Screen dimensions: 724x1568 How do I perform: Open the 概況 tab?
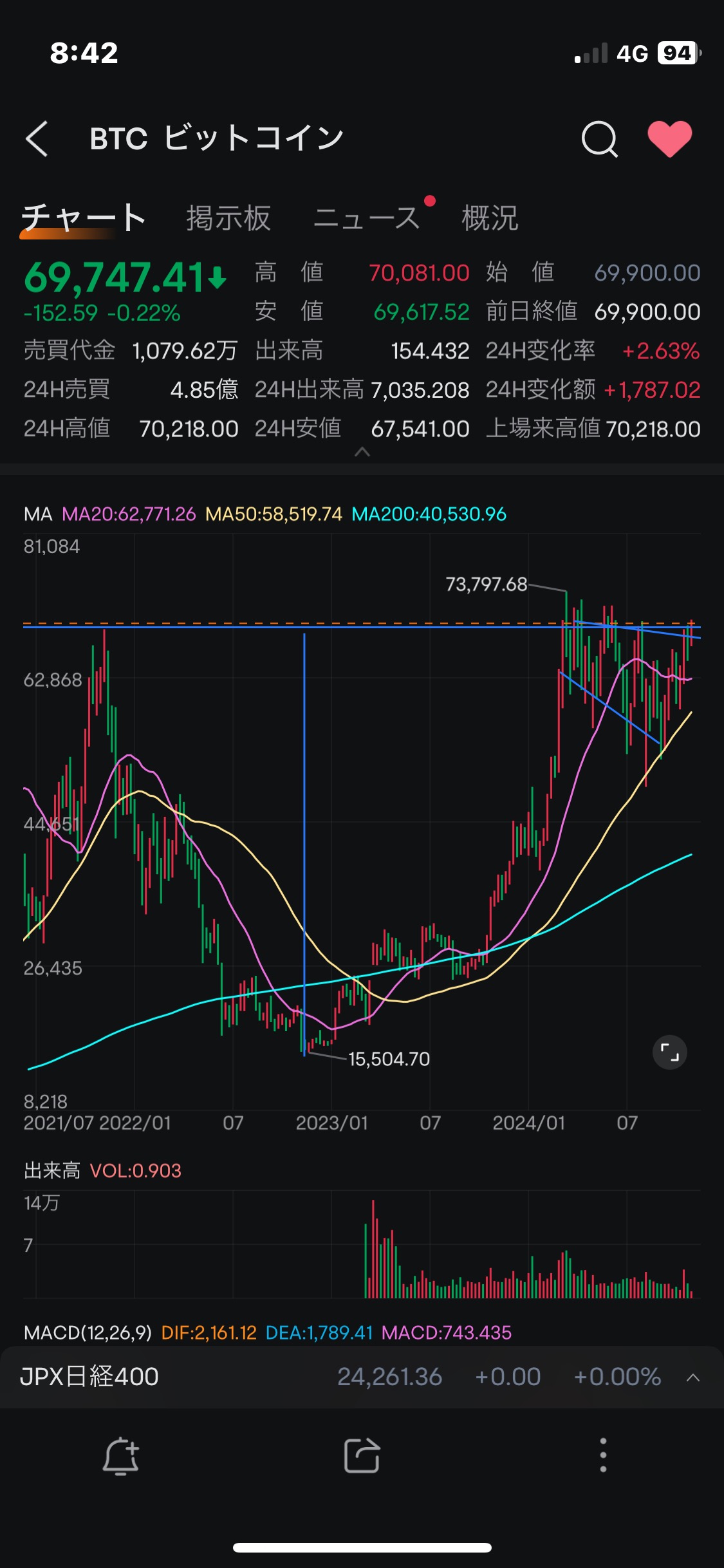point(490,218)
